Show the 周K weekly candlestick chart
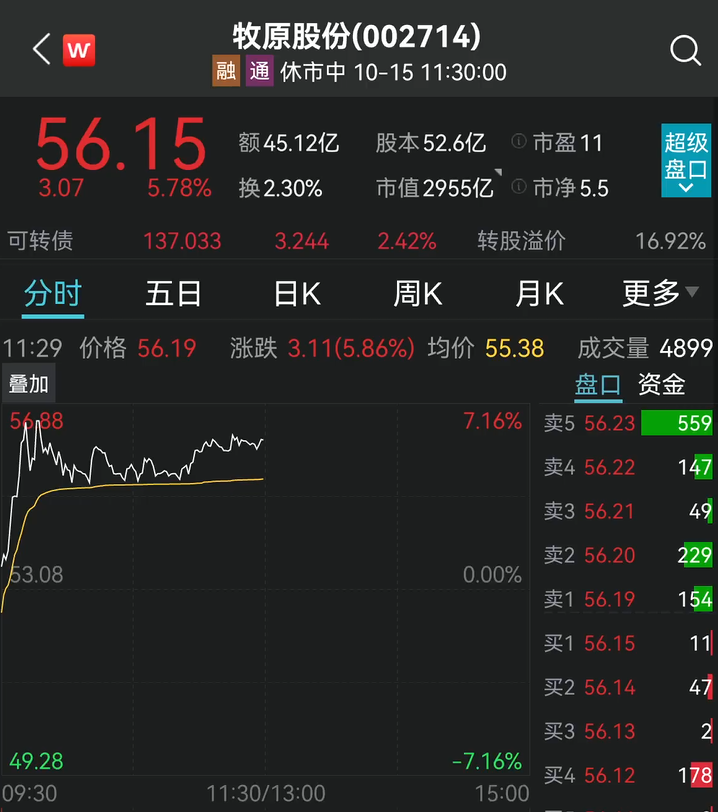Image resolution: width=718 pixels, height=812 pixels. point(418,293)
